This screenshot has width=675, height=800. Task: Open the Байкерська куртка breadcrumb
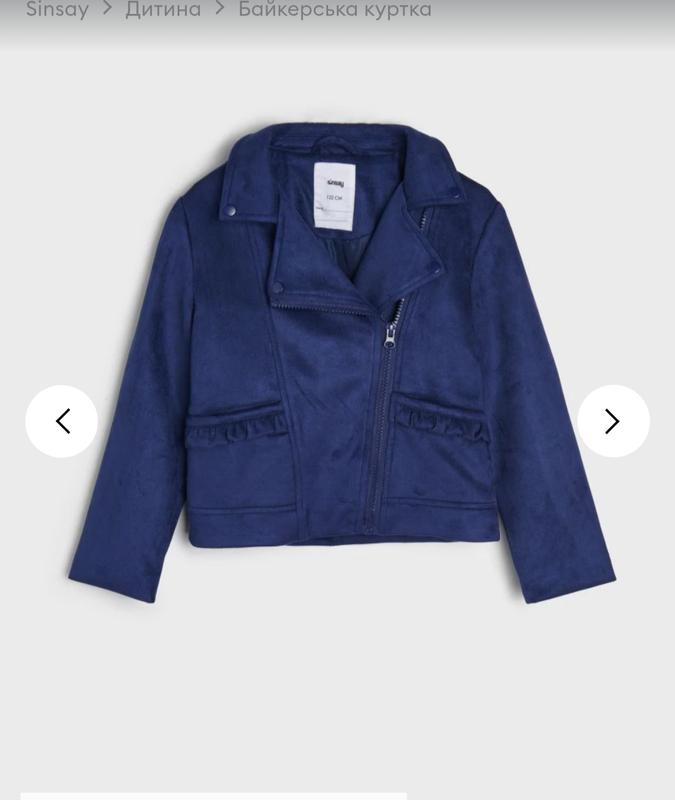(335, 10)
